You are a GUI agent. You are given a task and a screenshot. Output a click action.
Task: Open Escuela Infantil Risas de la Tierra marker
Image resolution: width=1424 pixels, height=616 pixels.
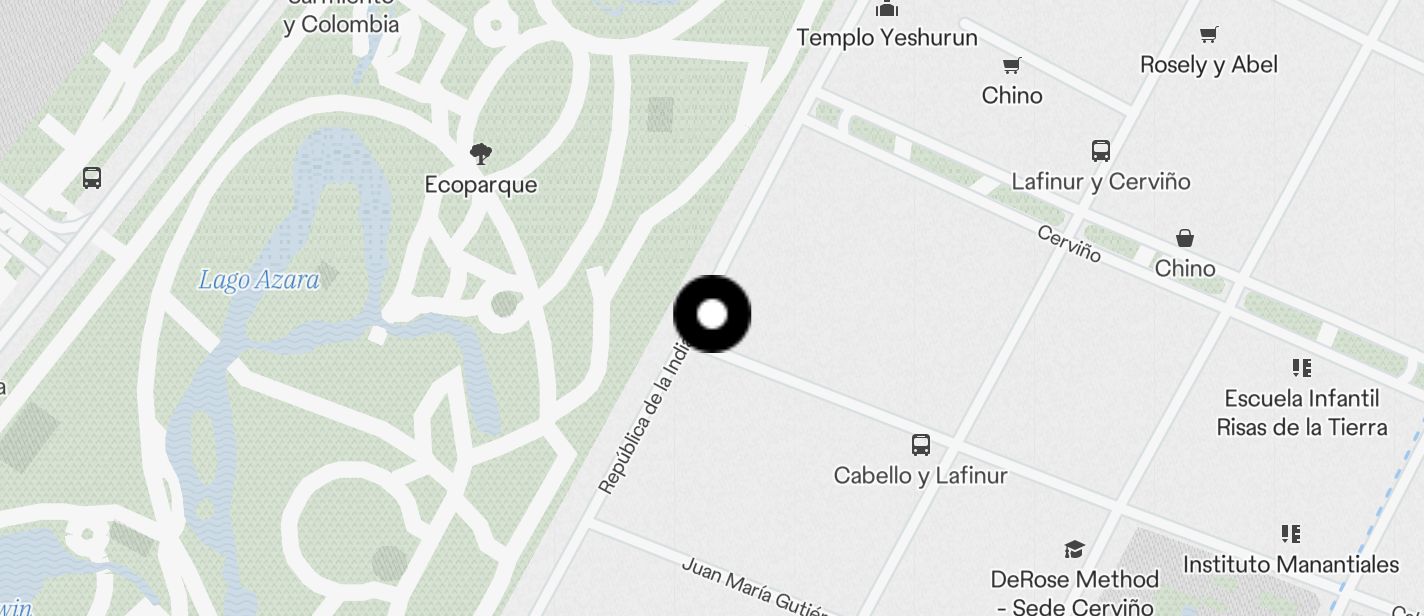[x=1301, y=368]
